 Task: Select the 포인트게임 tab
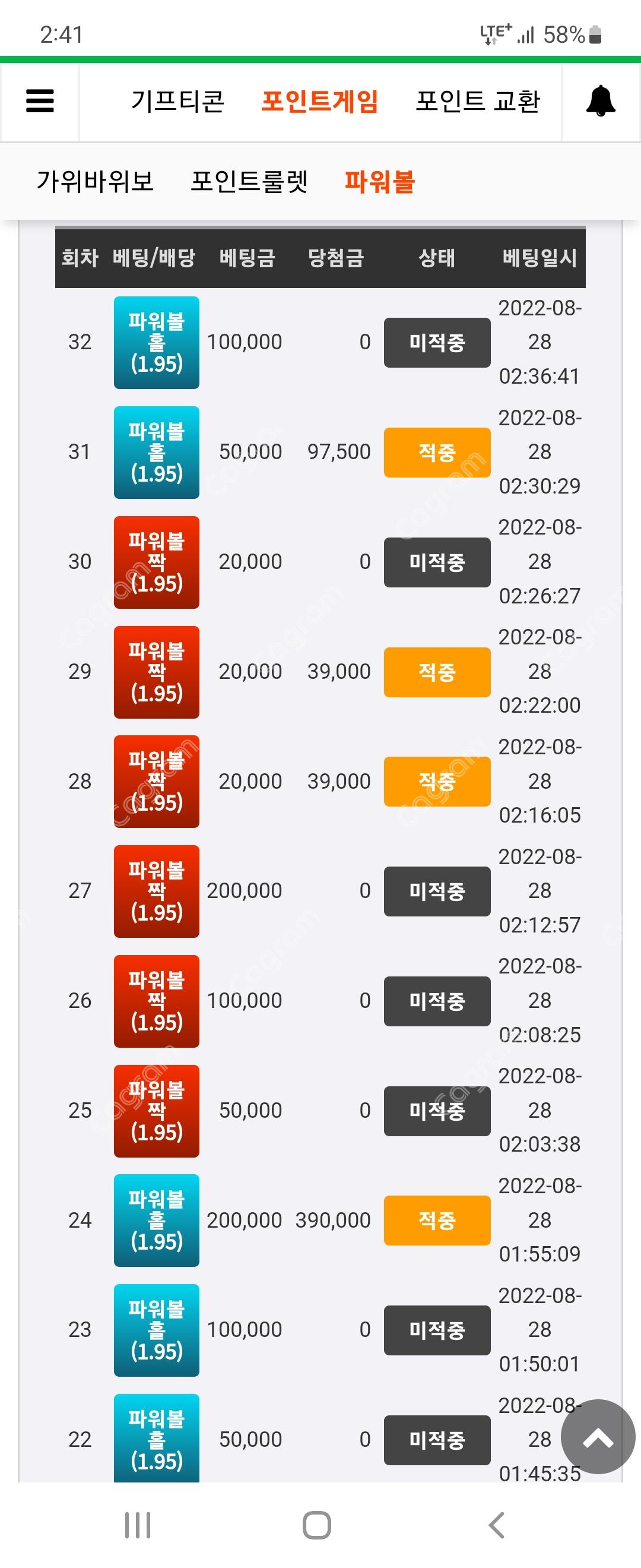[320, 101]
